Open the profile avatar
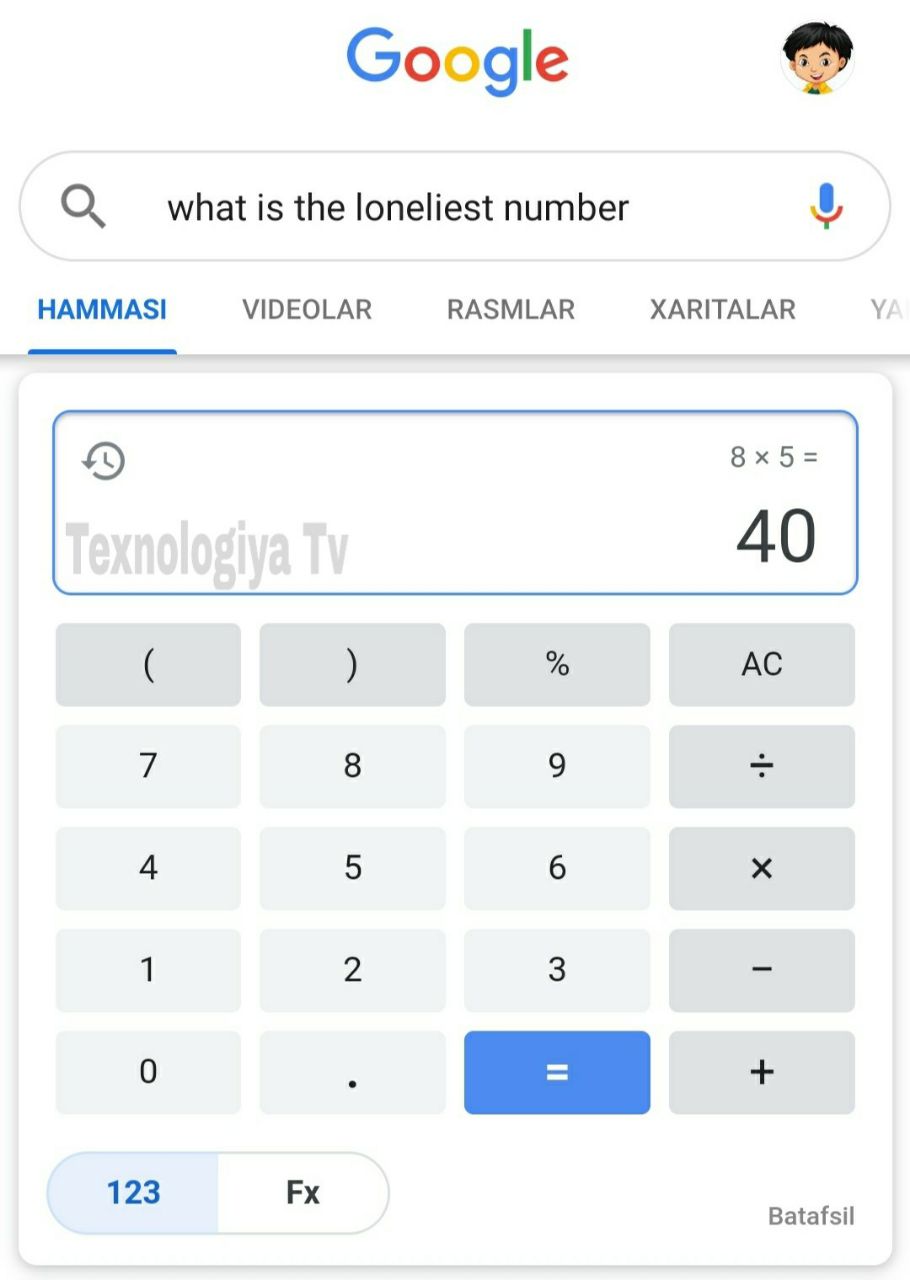Screen dimensions: 910x1280 (x=817, y=58)
